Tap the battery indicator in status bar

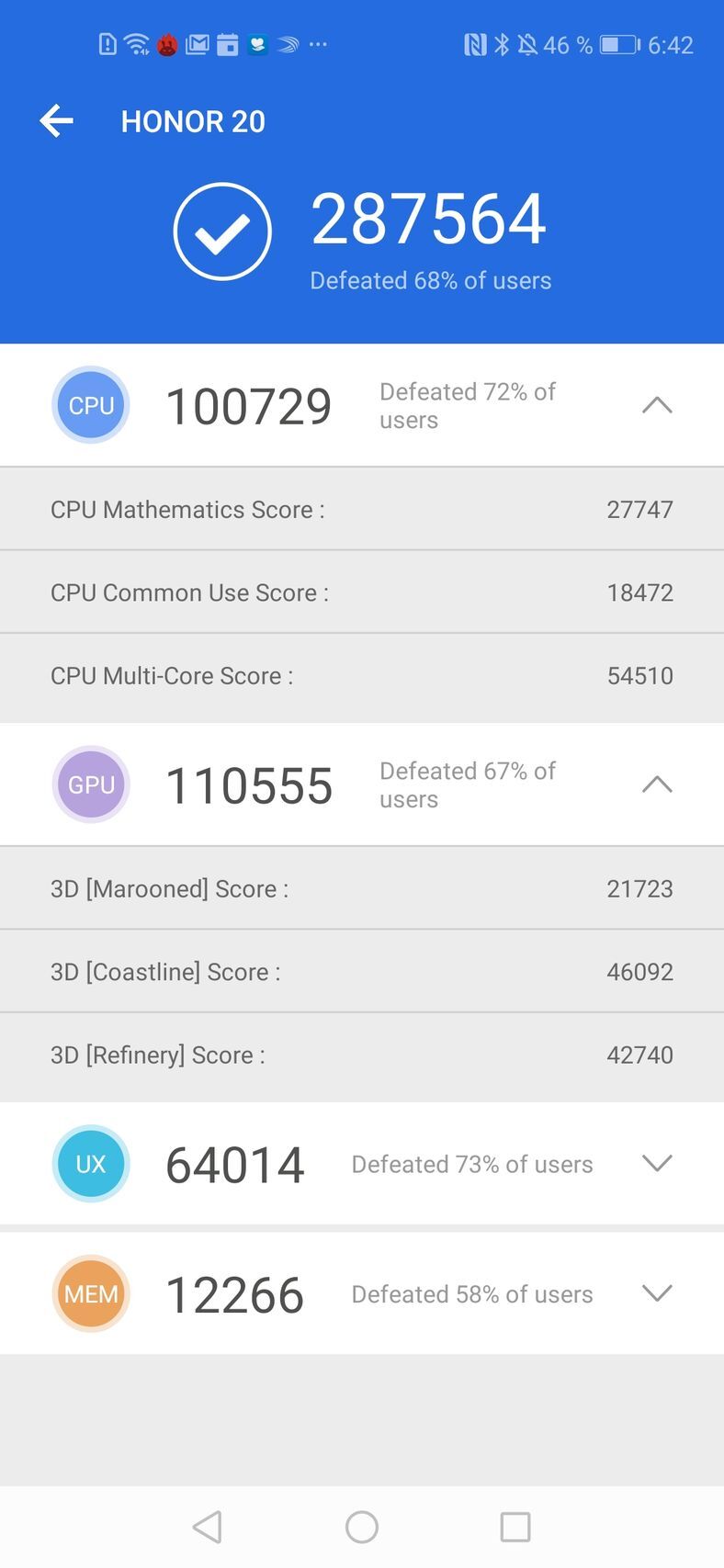(x=616, y=44)
